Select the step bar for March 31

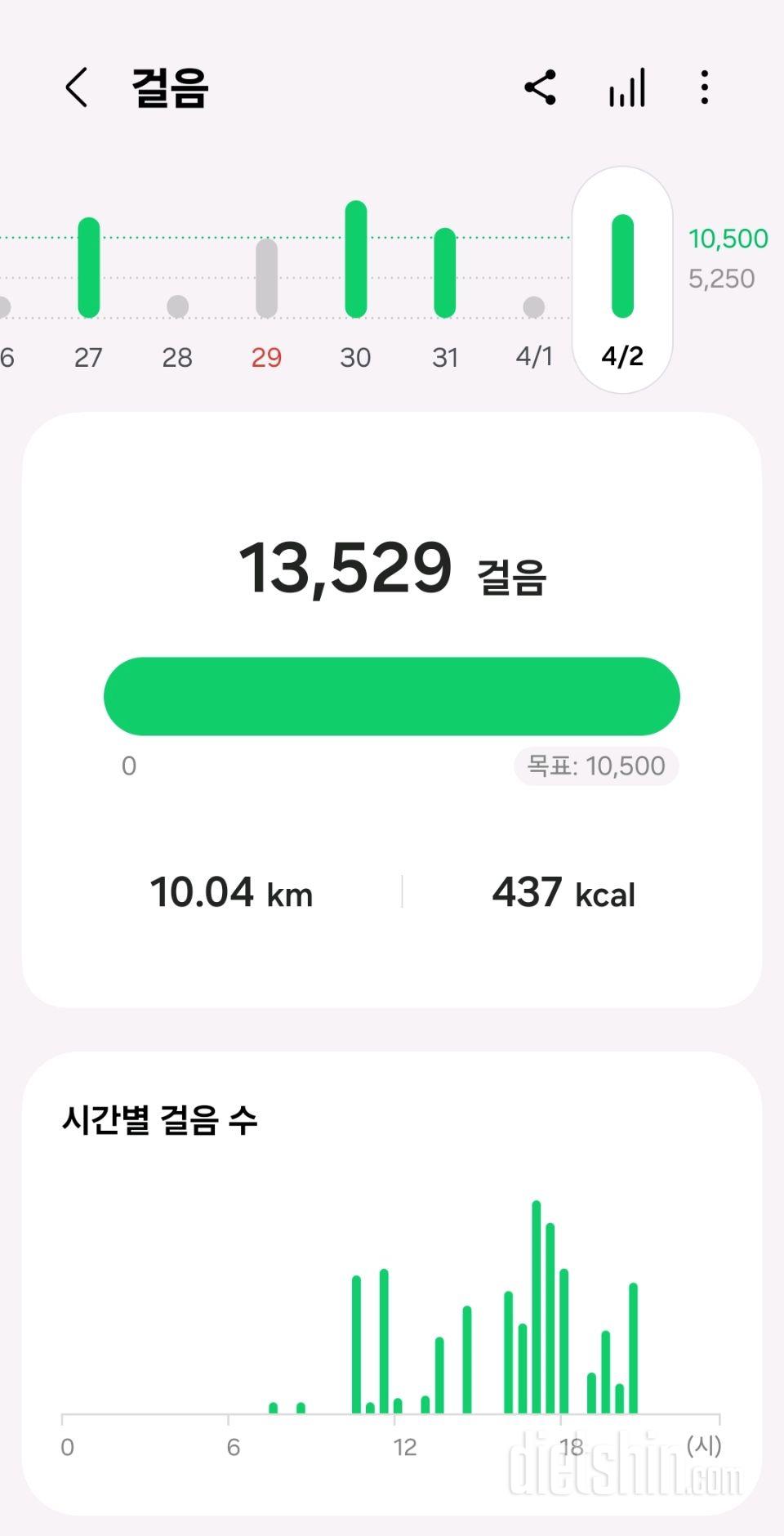click(x=444, y=274)
